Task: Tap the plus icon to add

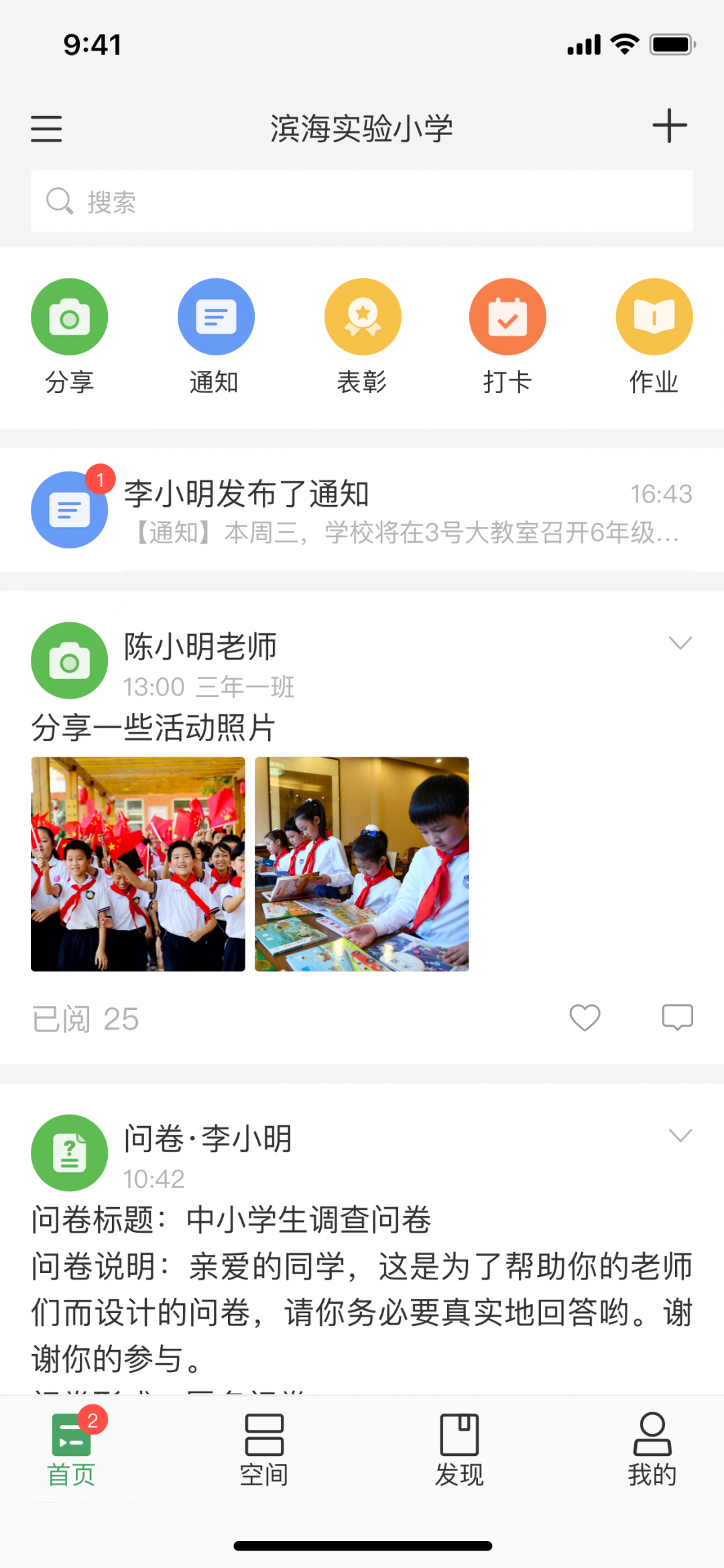Action: coord(670,126)
